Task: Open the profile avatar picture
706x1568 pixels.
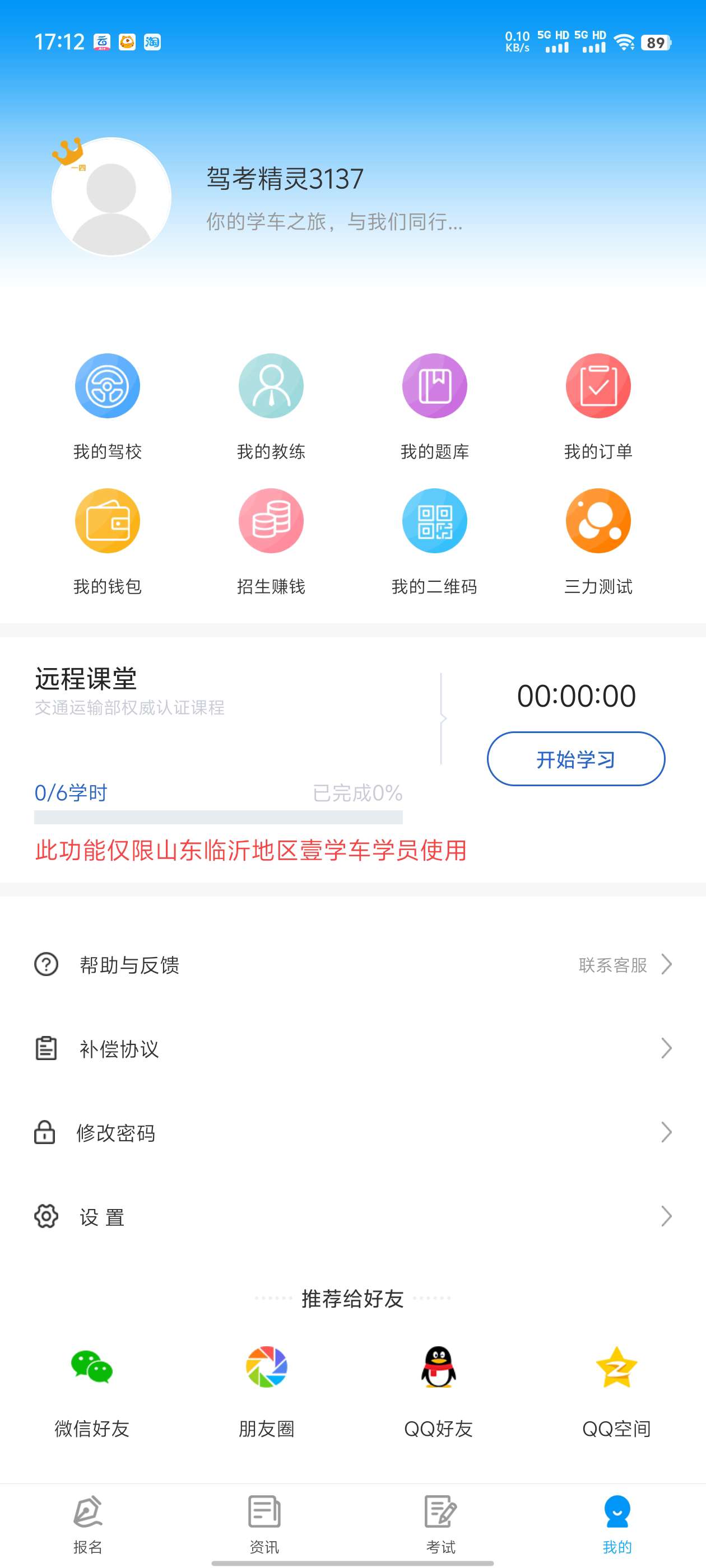Action: tap(112, 197)
